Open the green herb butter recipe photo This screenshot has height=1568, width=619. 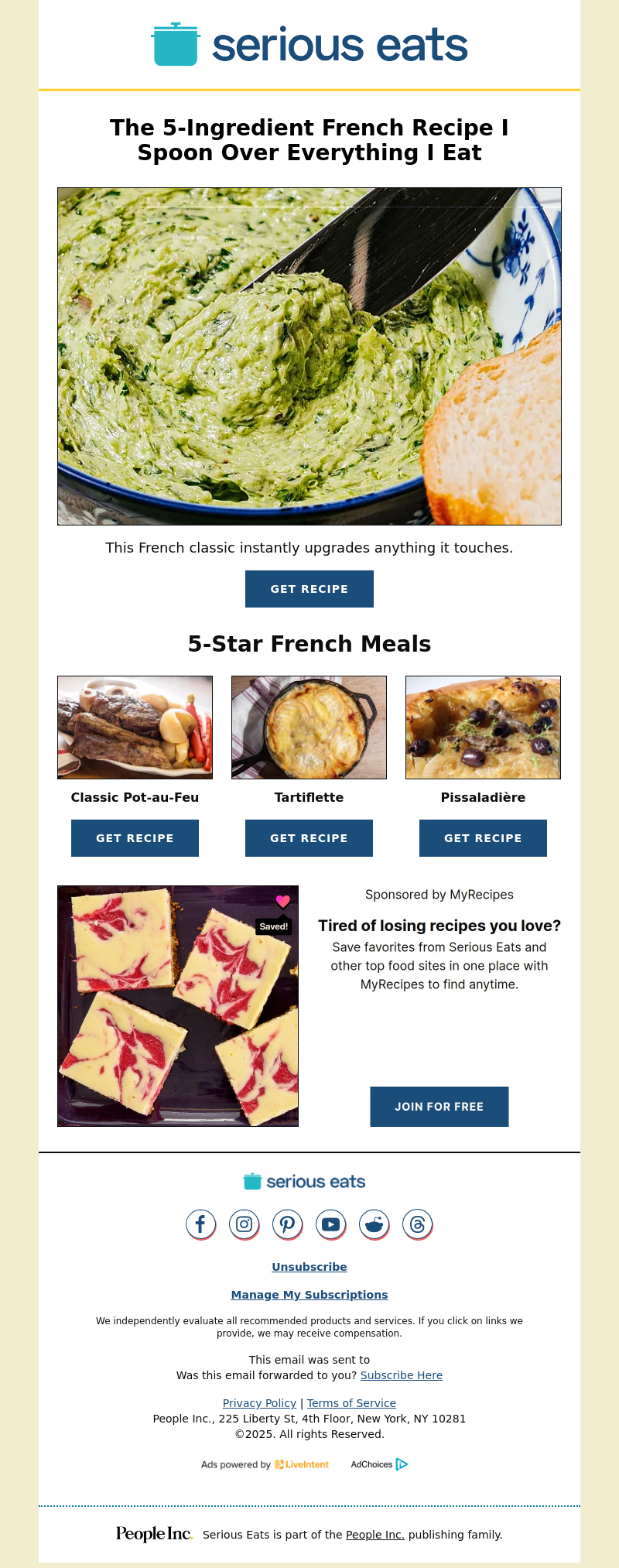coord(309,356)
